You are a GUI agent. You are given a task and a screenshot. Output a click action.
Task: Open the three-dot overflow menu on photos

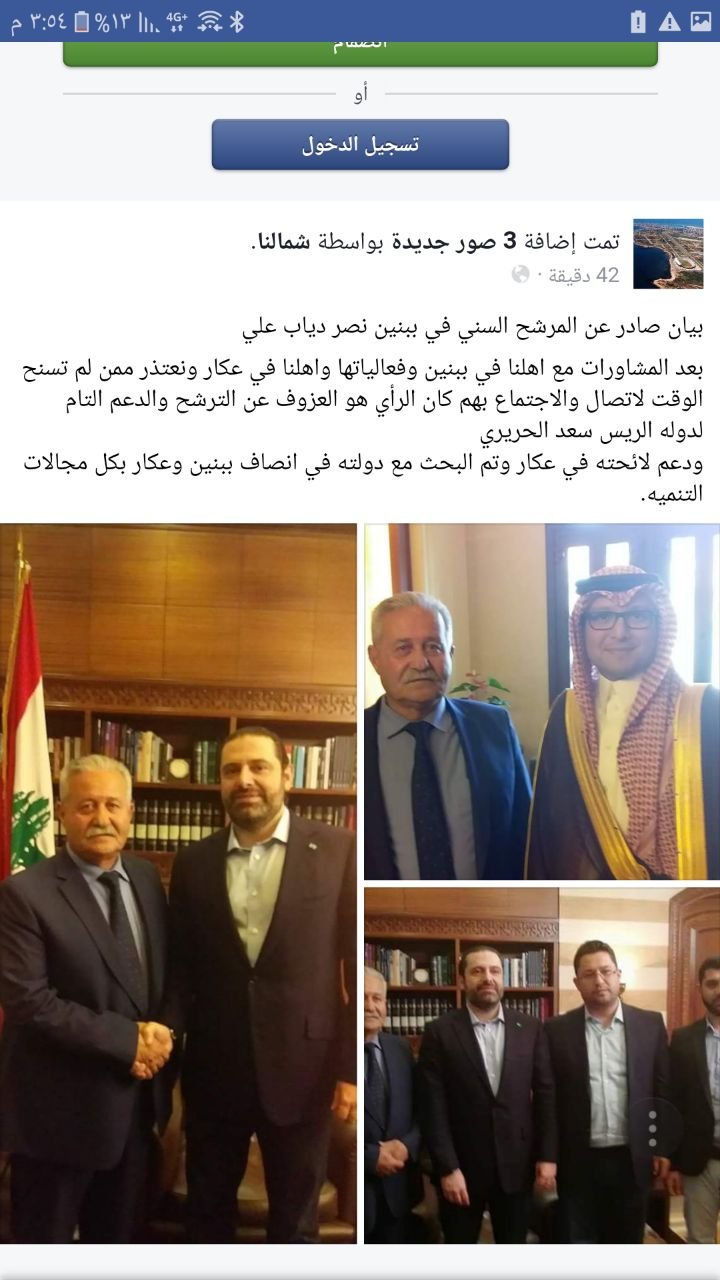coord(652,1128)
